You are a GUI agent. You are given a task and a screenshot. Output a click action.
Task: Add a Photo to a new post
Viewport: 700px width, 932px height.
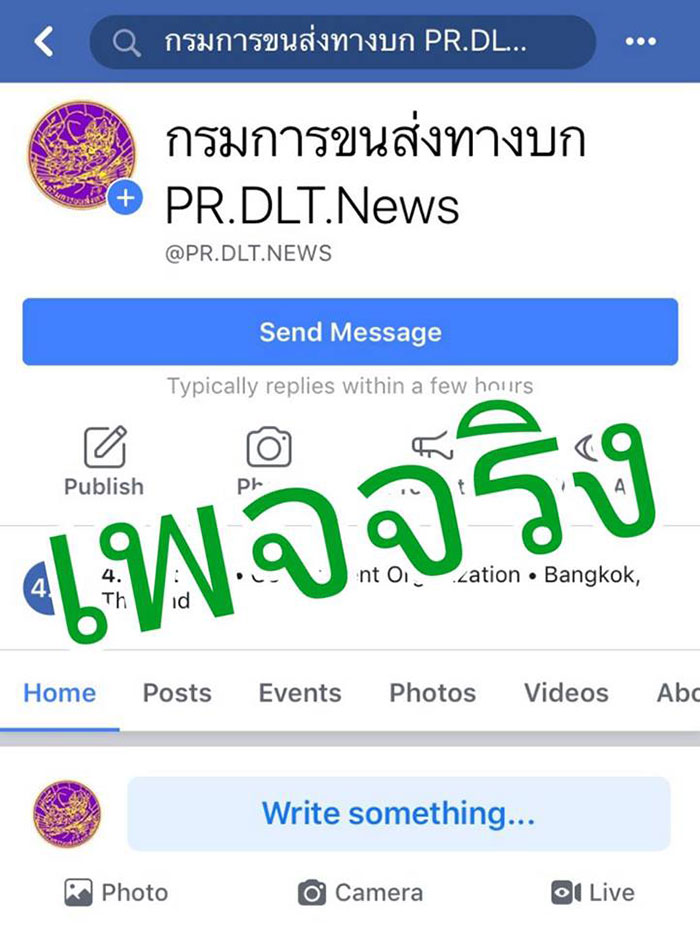(116, 892)
